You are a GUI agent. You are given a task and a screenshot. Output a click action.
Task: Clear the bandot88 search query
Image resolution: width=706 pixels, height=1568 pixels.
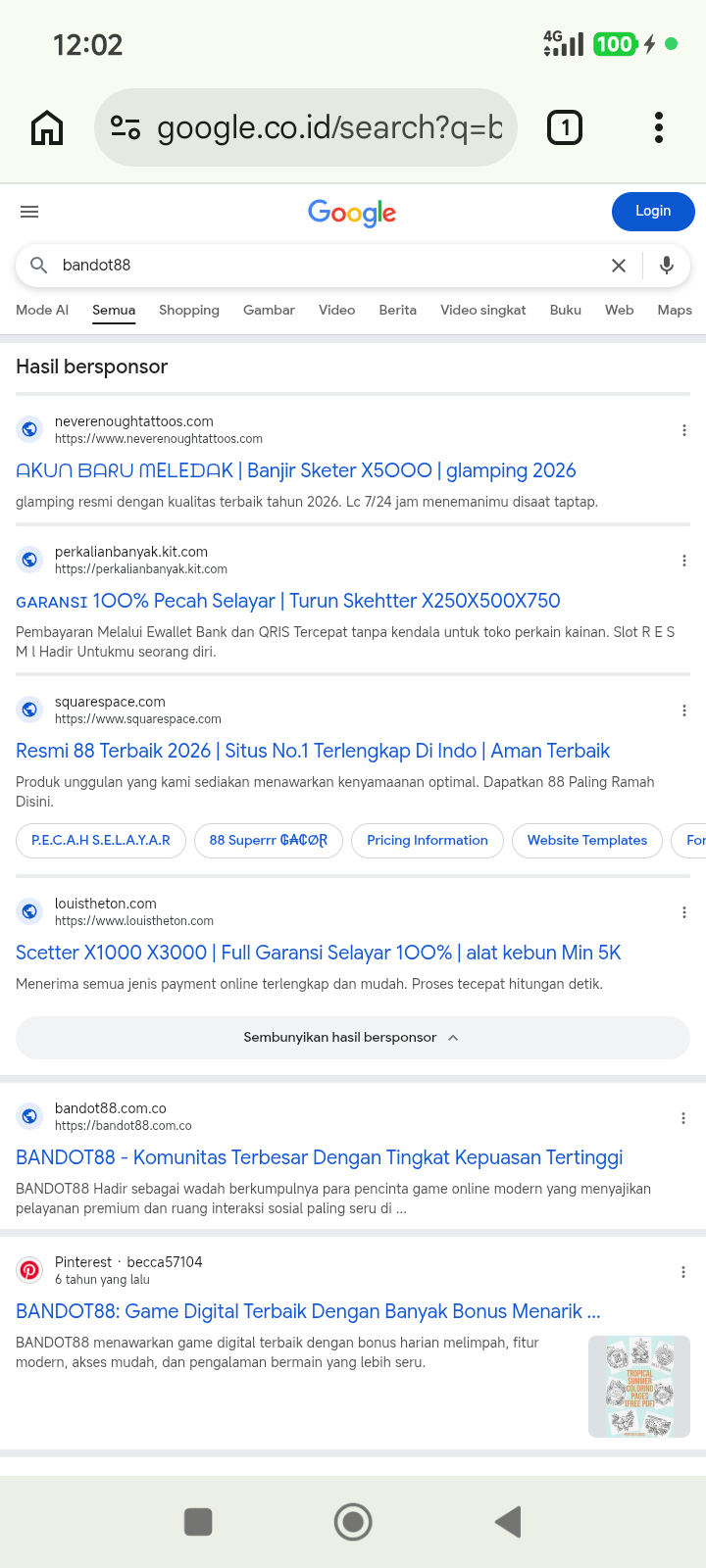pyautogui.click(x=619, y=266)
